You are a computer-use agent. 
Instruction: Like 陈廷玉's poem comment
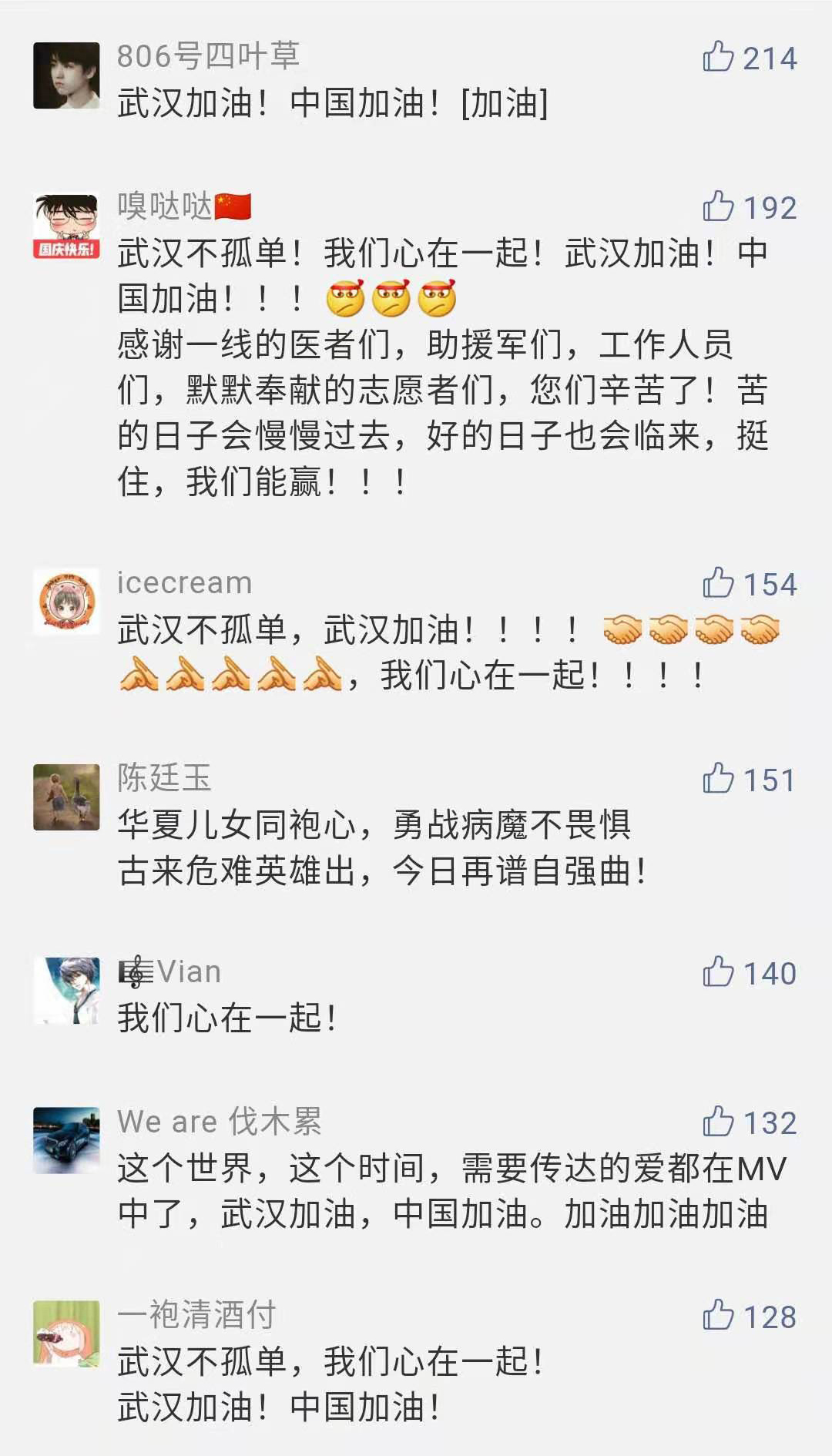click(718, 779)
